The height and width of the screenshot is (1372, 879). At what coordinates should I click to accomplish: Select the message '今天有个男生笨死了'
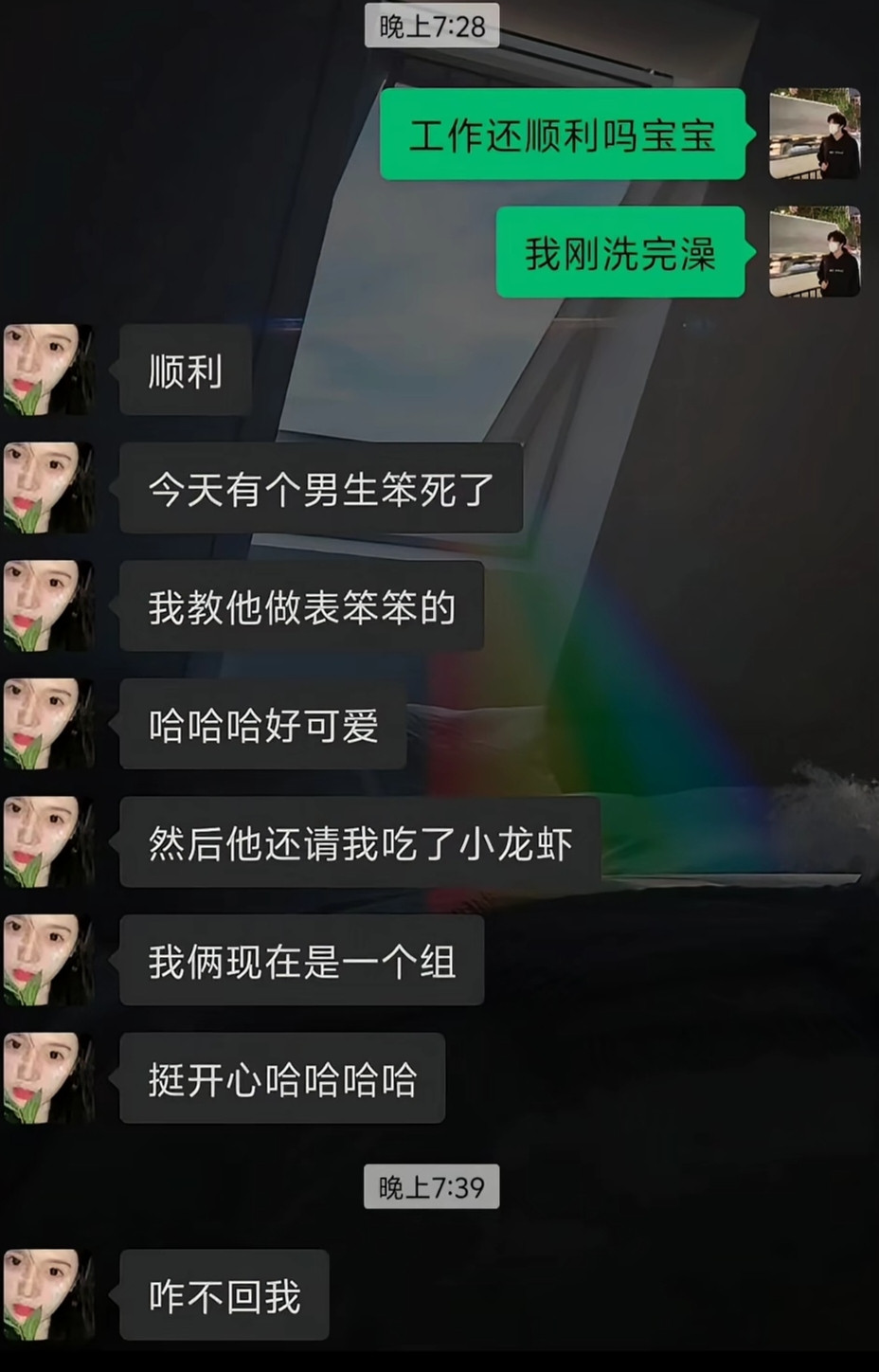click(321, 488)
